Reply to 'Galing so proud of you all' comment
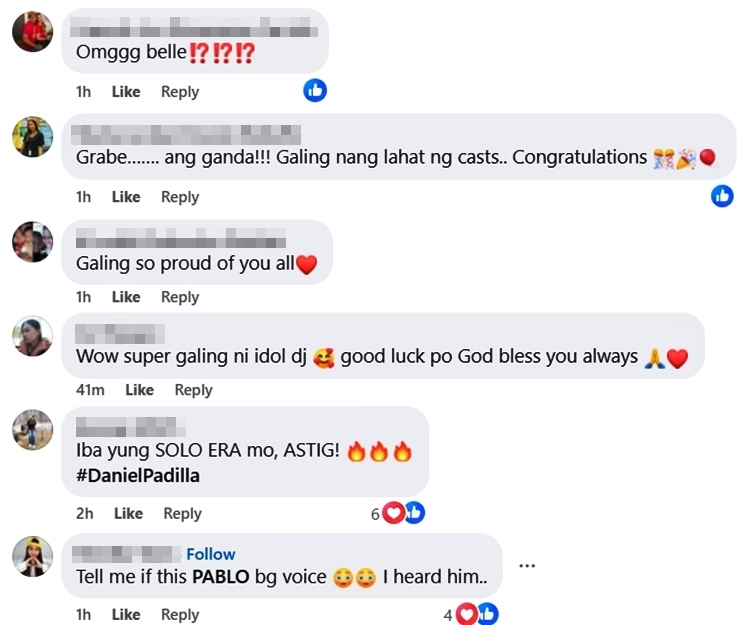Screen dimensions: 750x625 pyautogui.click(x=180, y=297)
